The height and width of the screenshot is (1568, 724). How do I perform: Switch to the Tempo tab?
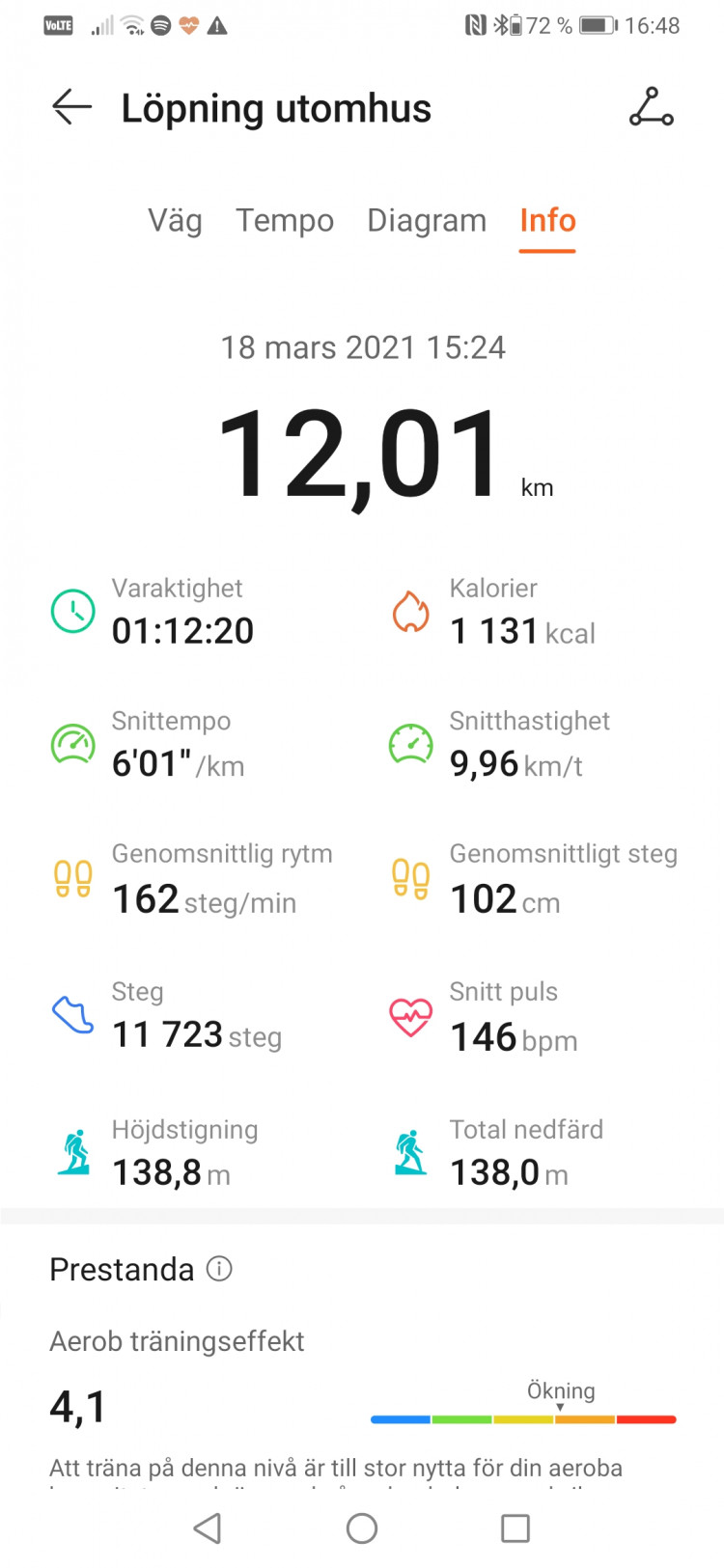click(x=285, y=221)
